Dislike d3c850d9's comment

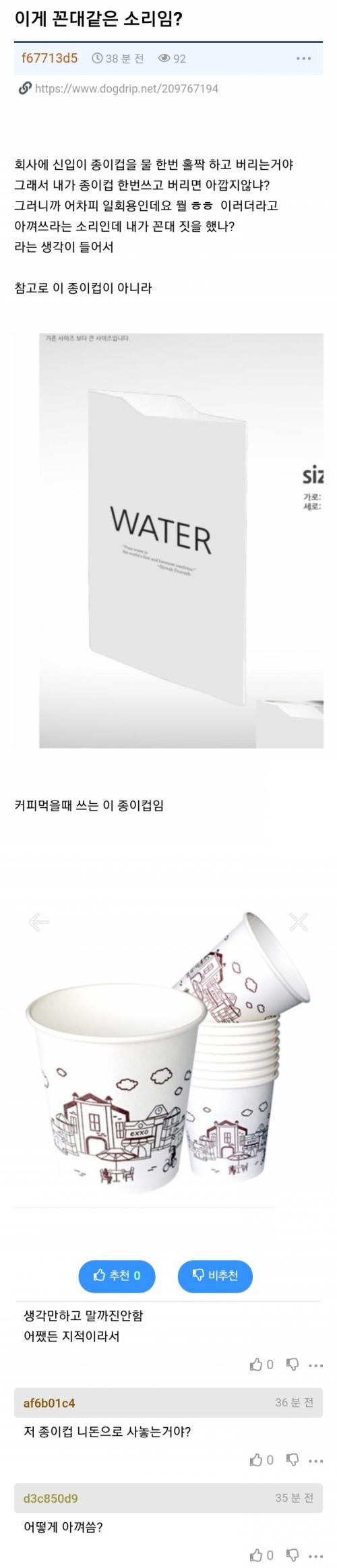pos(292,1555)
